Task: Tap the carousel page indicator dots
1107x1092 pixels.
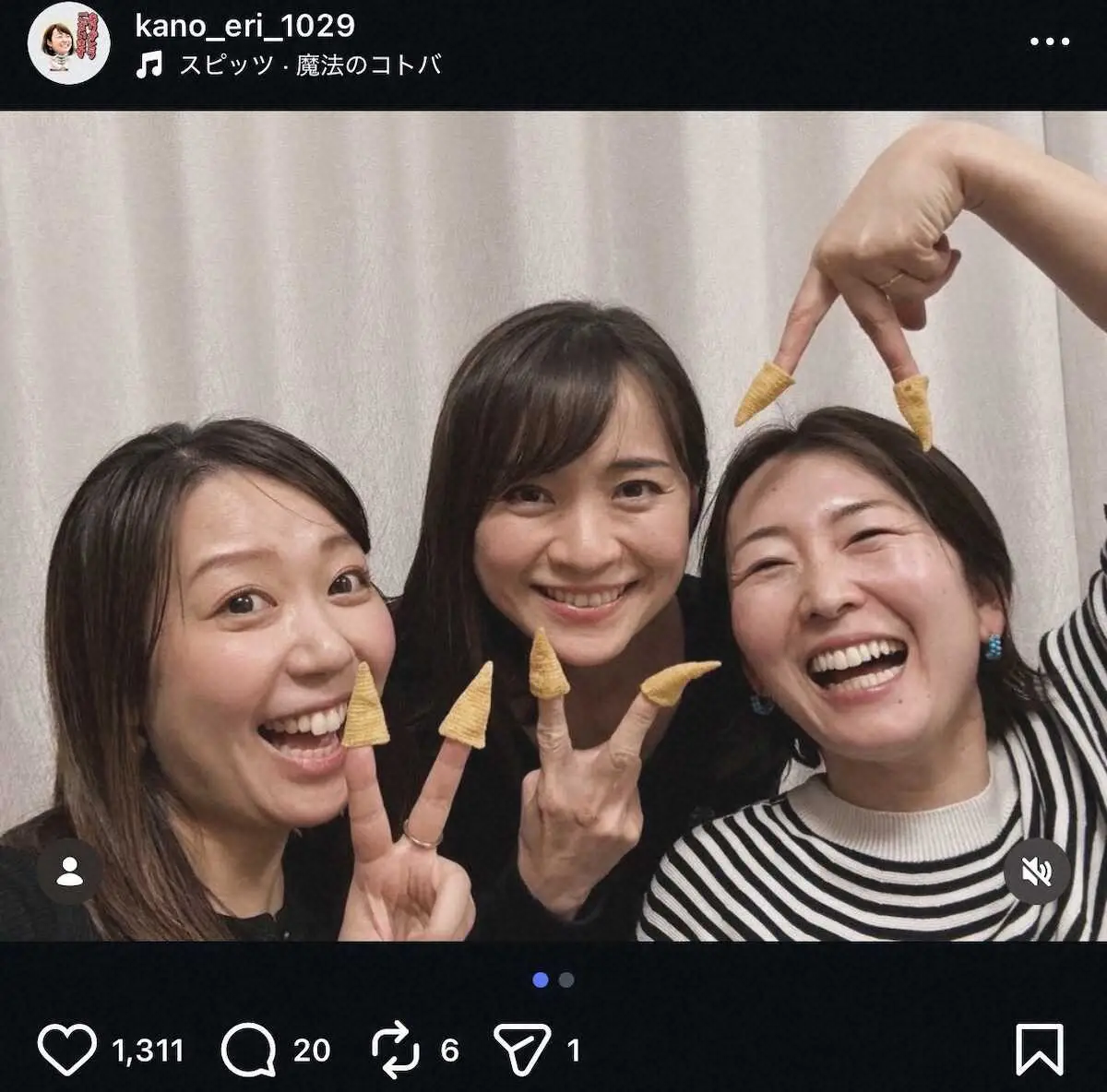Action: (553, 979)
